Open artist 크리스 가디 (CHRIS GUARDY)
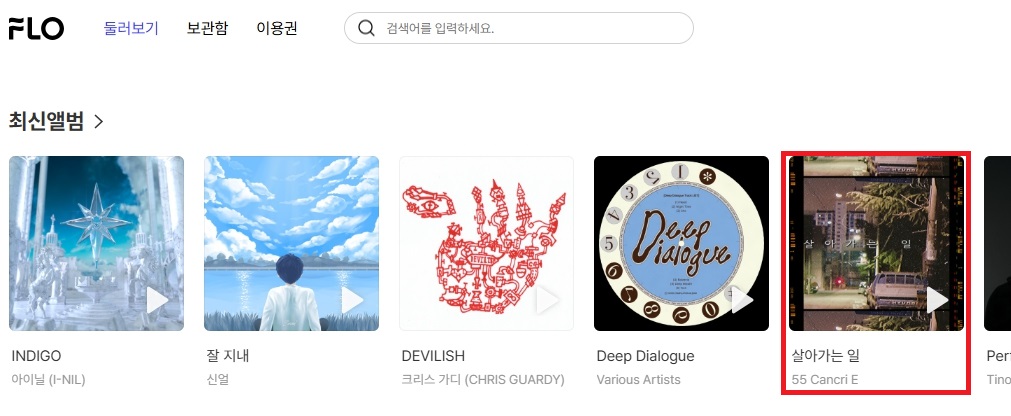 click(x=483, y=380)
